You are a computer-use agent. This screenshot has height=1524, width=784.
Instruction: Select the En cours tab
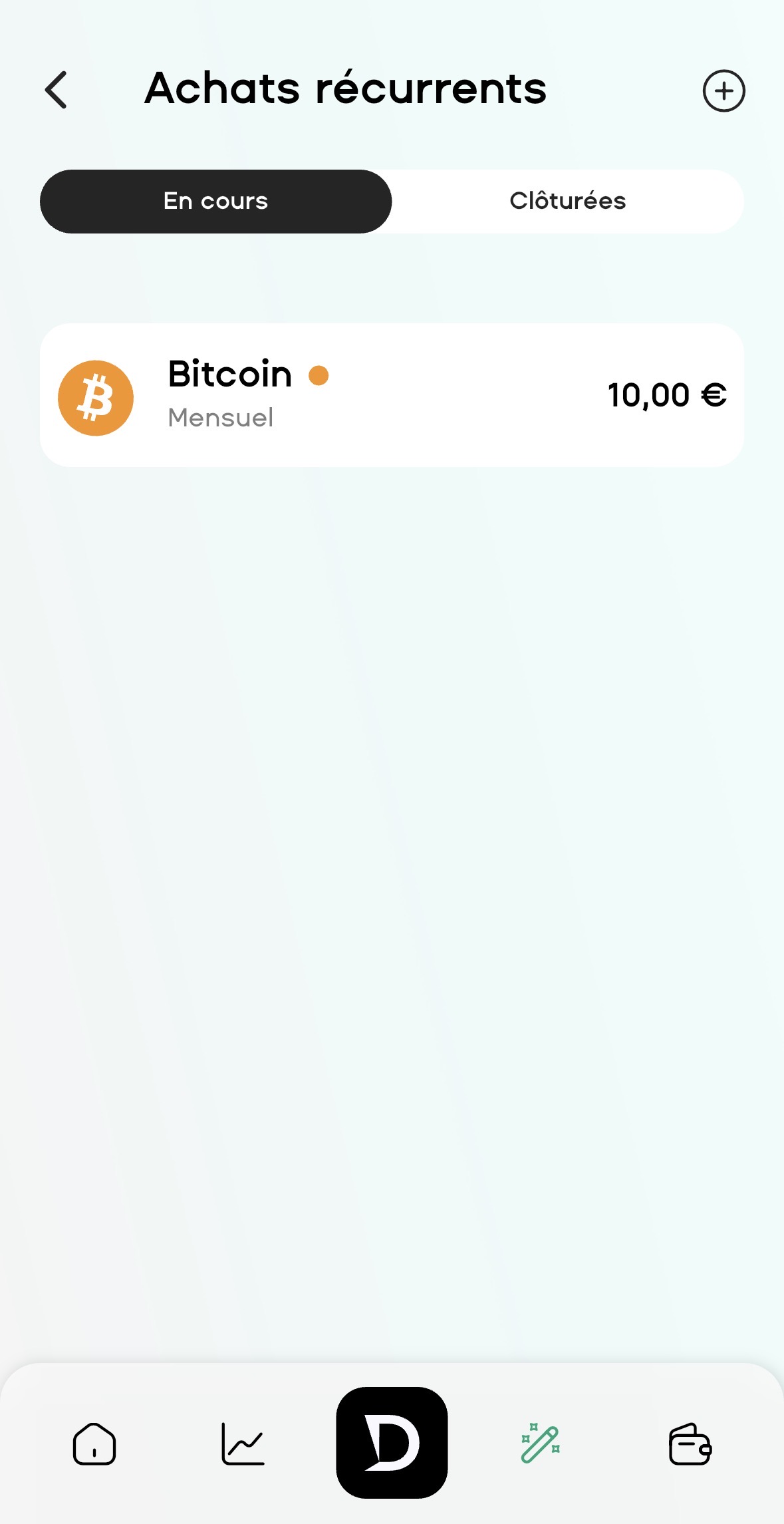[216, 202]
